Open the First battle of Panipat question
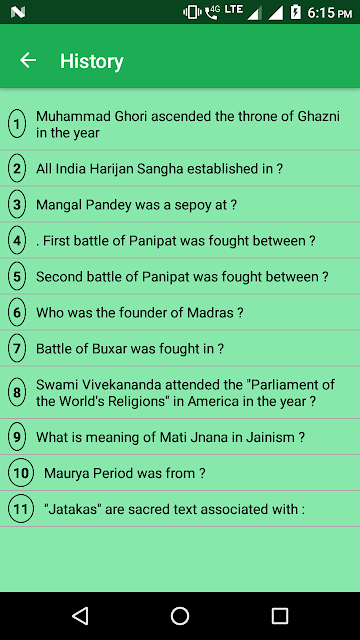This screenshot has height=640, width=360. tap(180, 240)
